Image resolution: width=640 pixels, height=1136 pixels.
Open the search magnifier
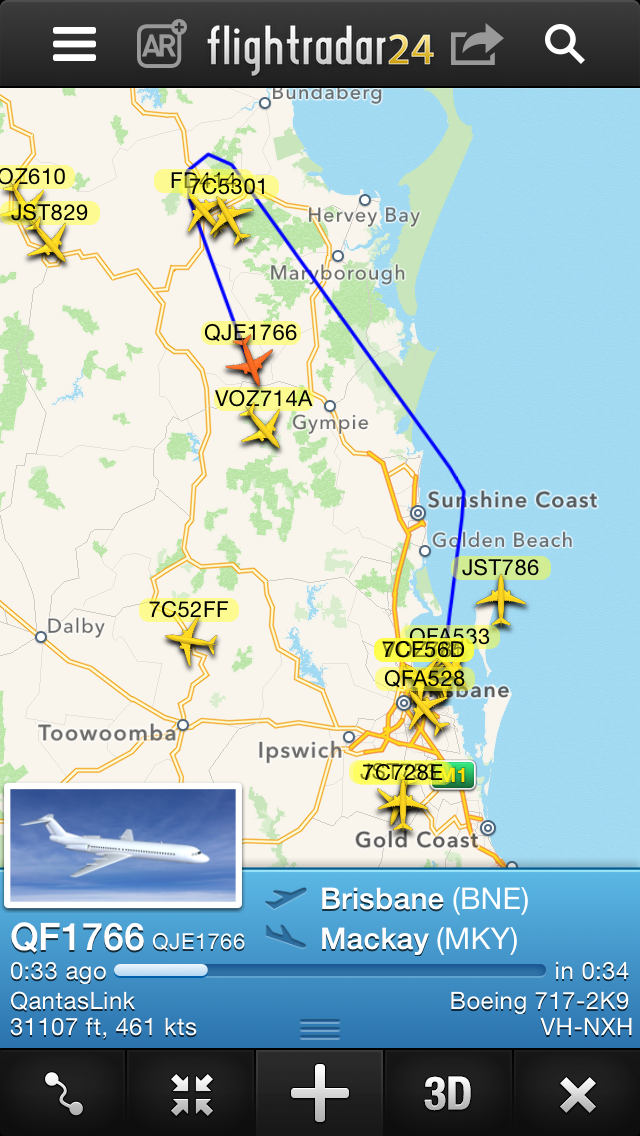(564, 45)
